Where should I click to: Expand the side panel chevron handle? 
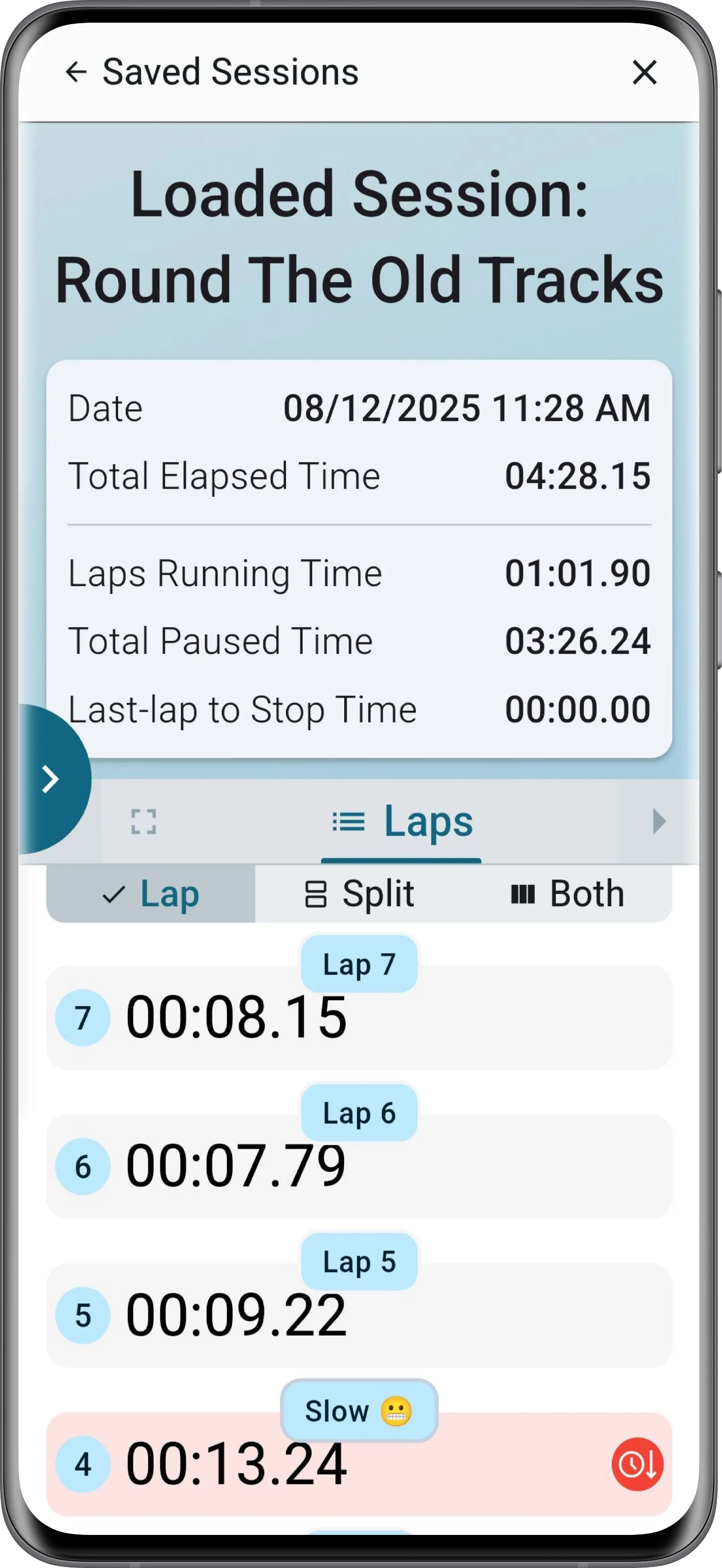click(51, 779)
